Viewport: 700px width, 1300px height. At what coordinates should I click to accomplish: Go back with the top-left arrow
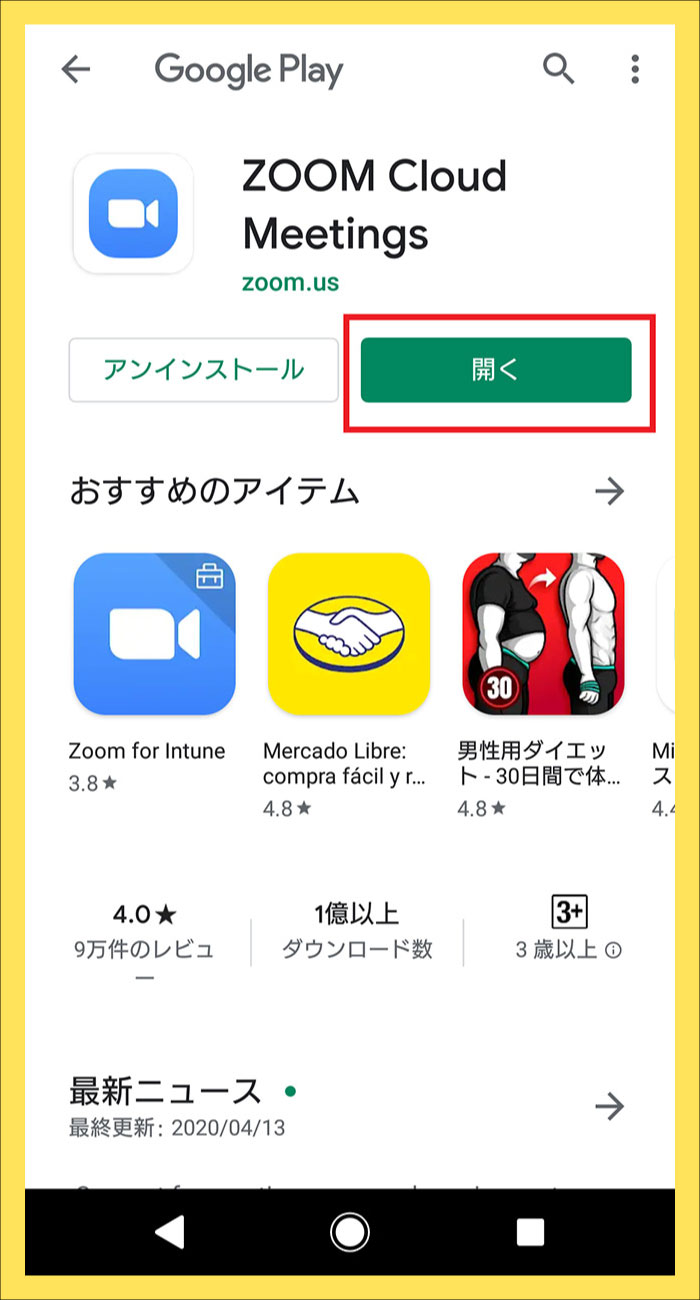click(76, 69)
